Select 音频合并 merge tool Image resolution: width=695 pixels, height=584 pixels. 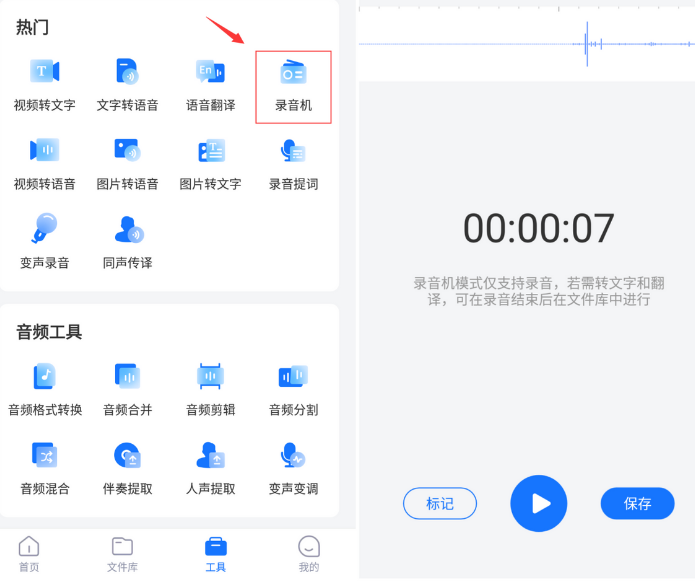tap(127, 389)
